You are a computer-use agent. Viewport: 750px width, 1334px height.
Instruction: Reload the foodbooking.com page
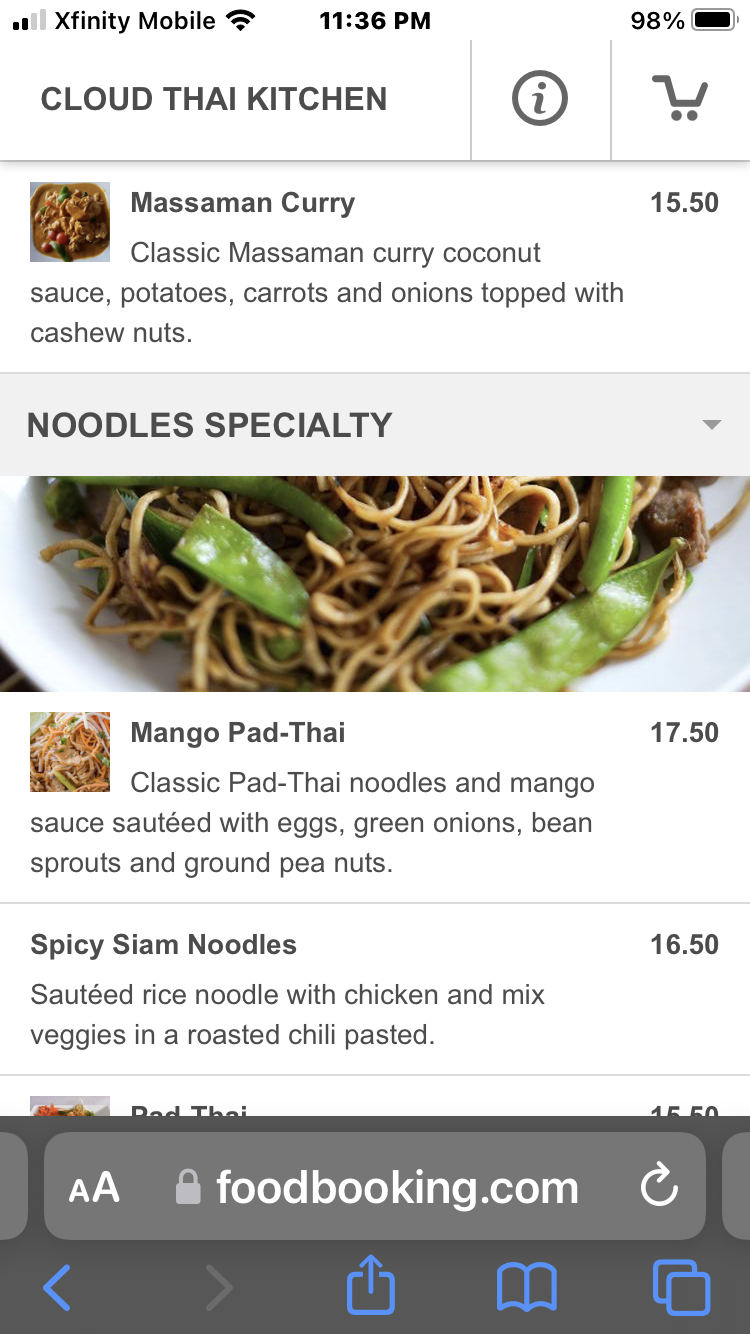(659, 1187)
